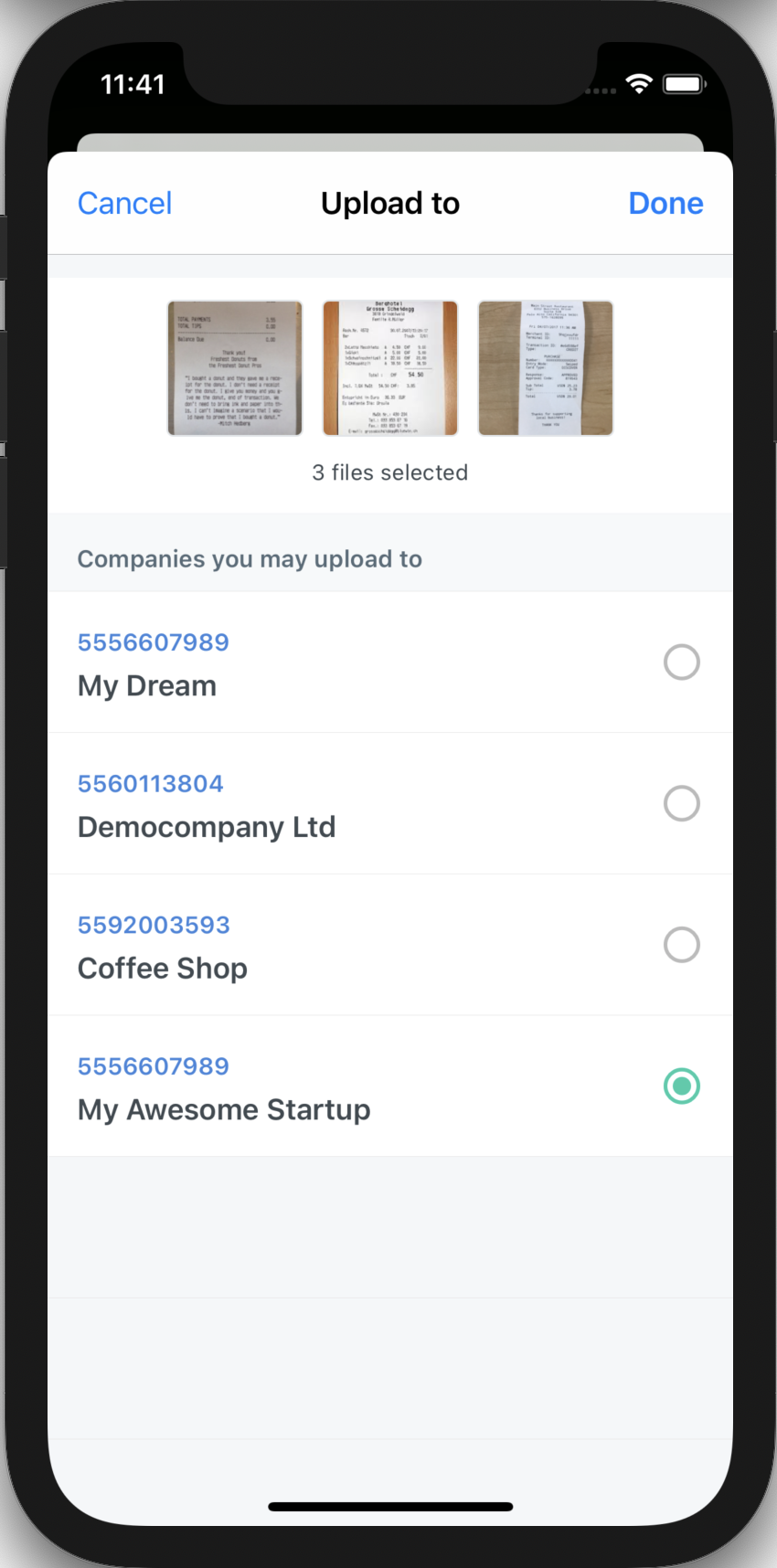Choose Democompany Ltd as upload target

point(681,804)
